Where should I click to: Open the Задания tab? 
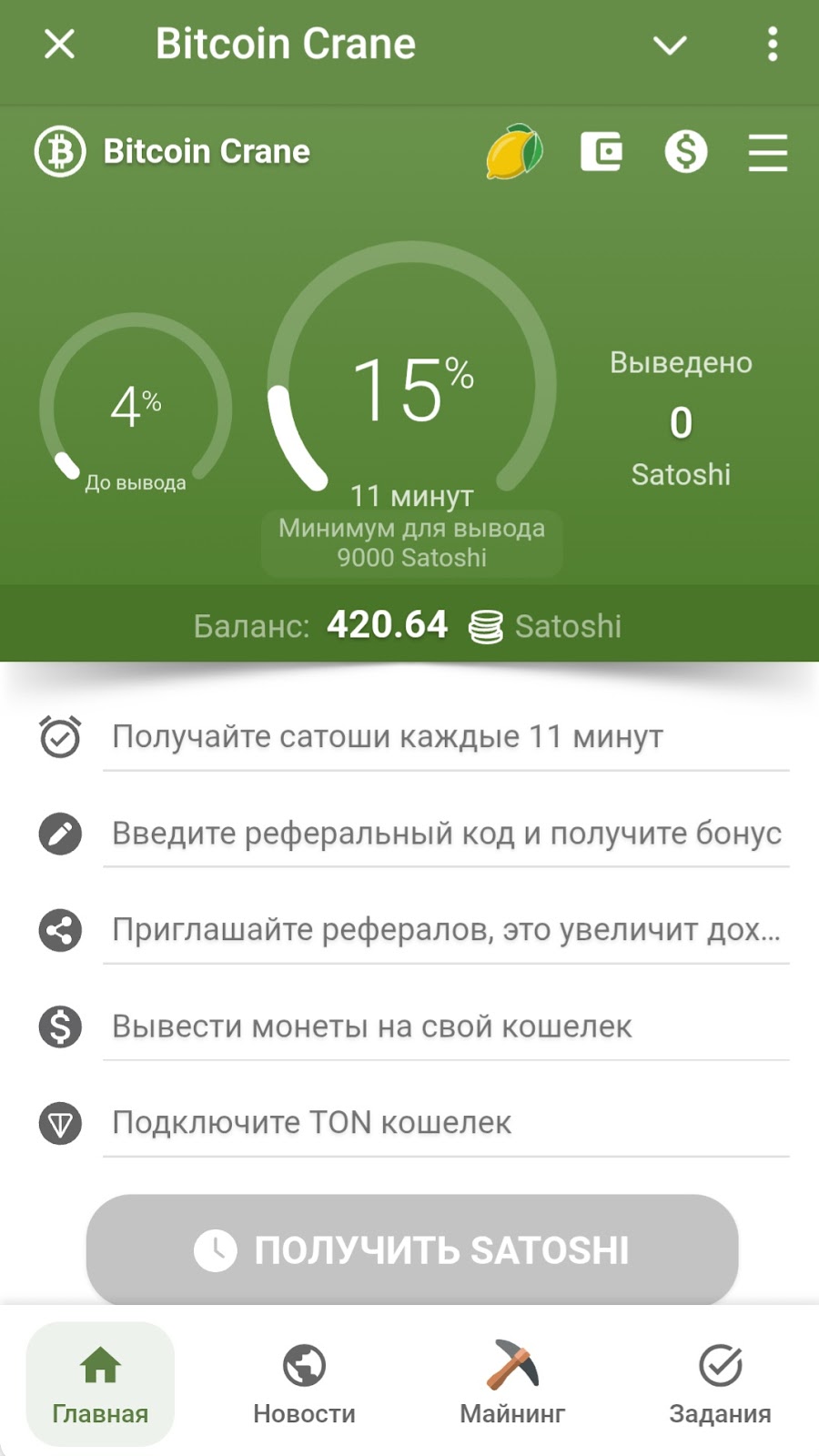[x=720, y=1383]
